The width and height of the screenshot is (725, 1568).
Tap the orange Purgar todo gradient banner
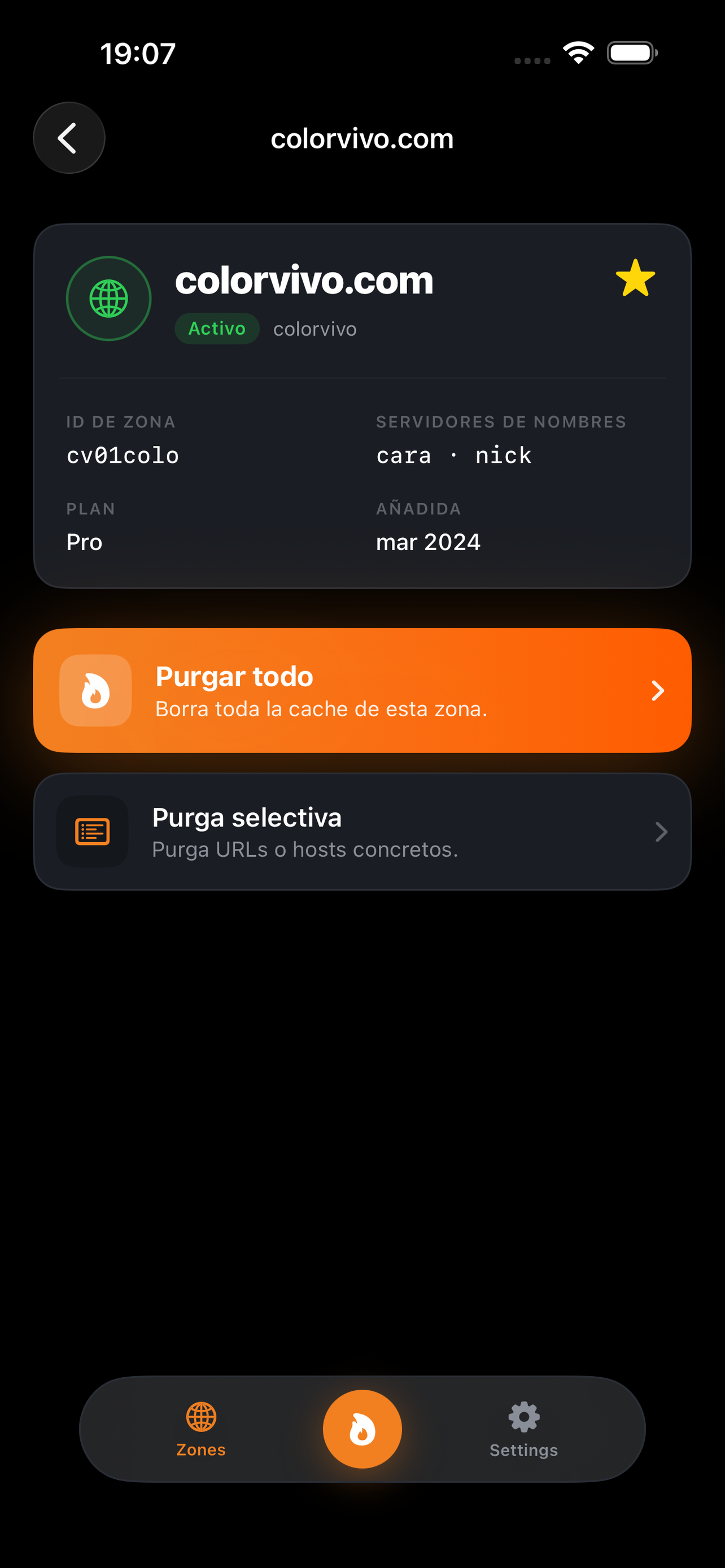(x=362, y=691)
